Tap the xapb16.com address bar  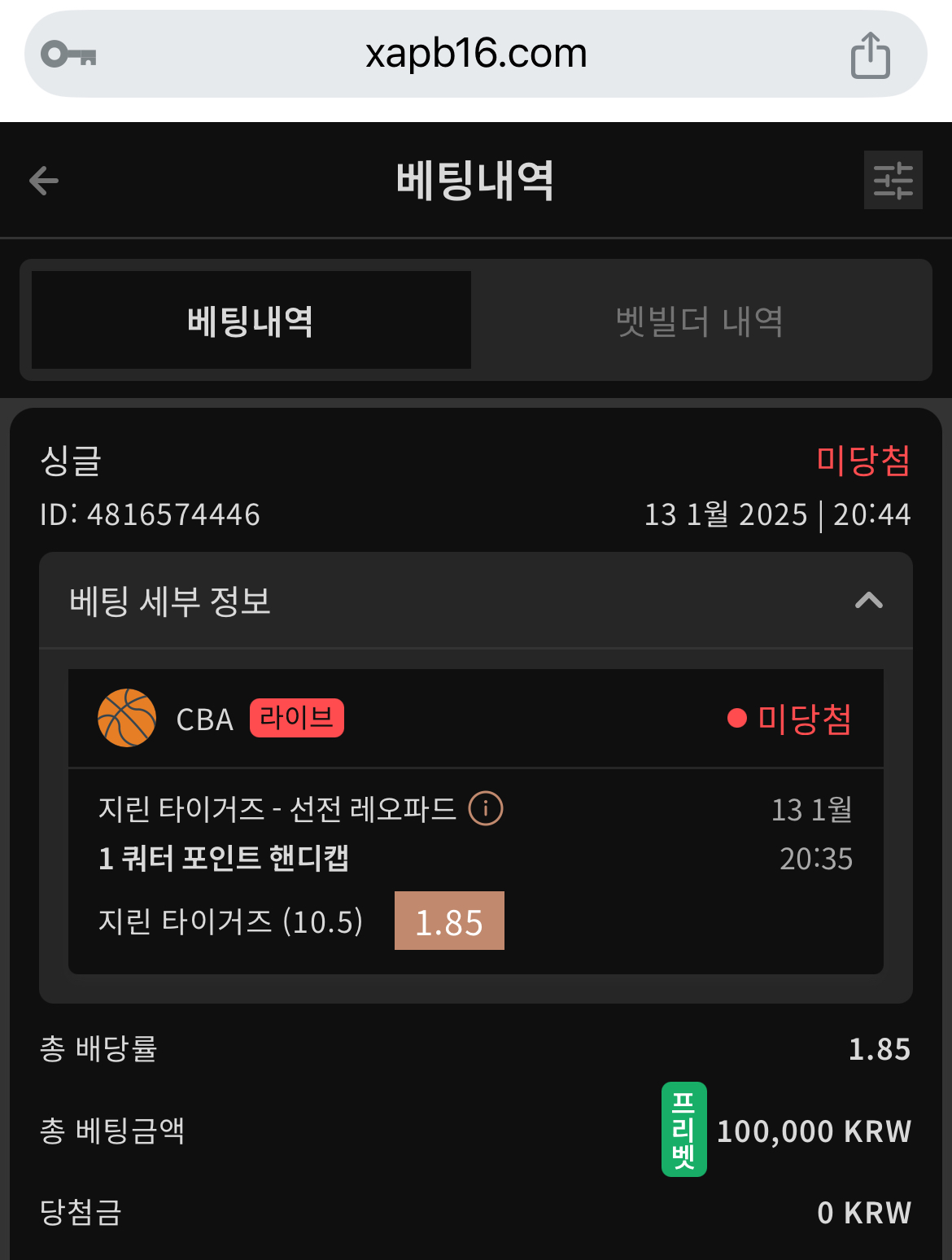click(476, 55)
